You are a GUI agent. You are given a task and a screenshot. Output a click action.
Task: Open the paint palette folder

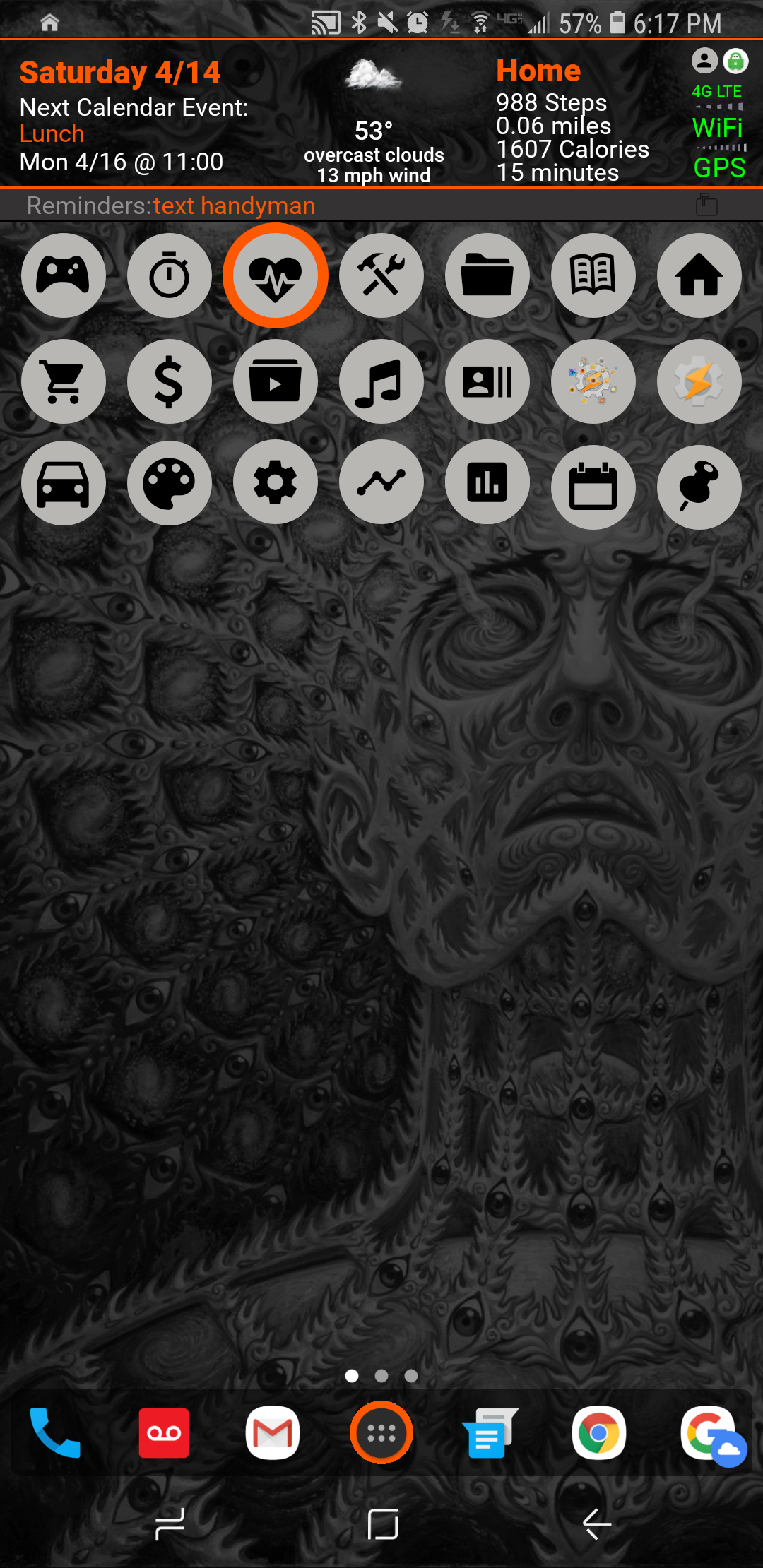(x=170, y=484)
